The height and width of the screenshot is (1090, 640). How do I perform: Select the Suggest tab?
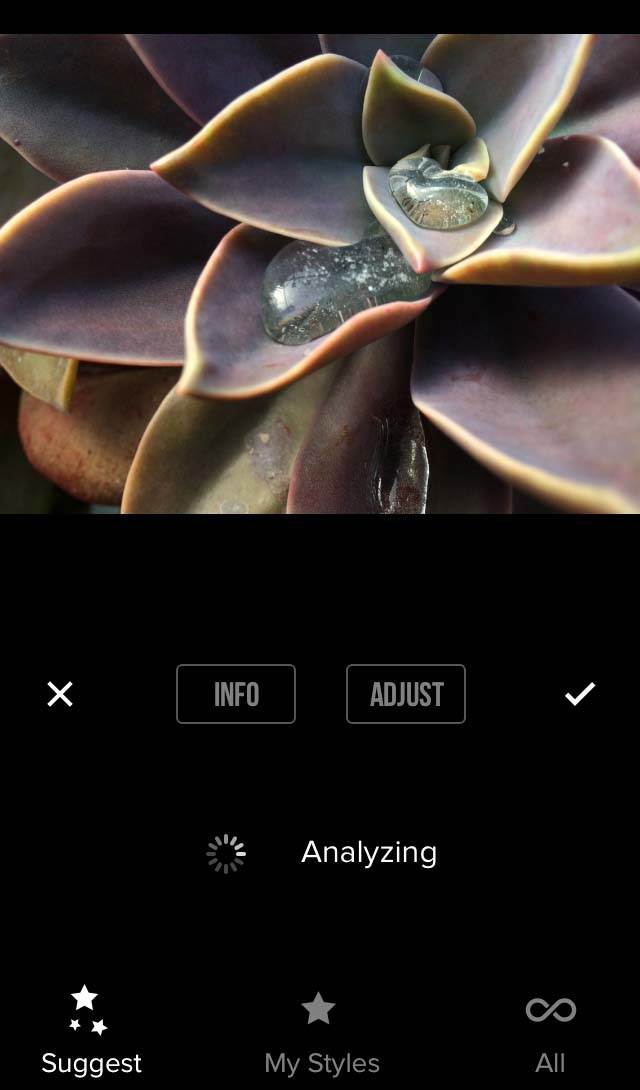pyautogui.click(x=91, y=1030)
